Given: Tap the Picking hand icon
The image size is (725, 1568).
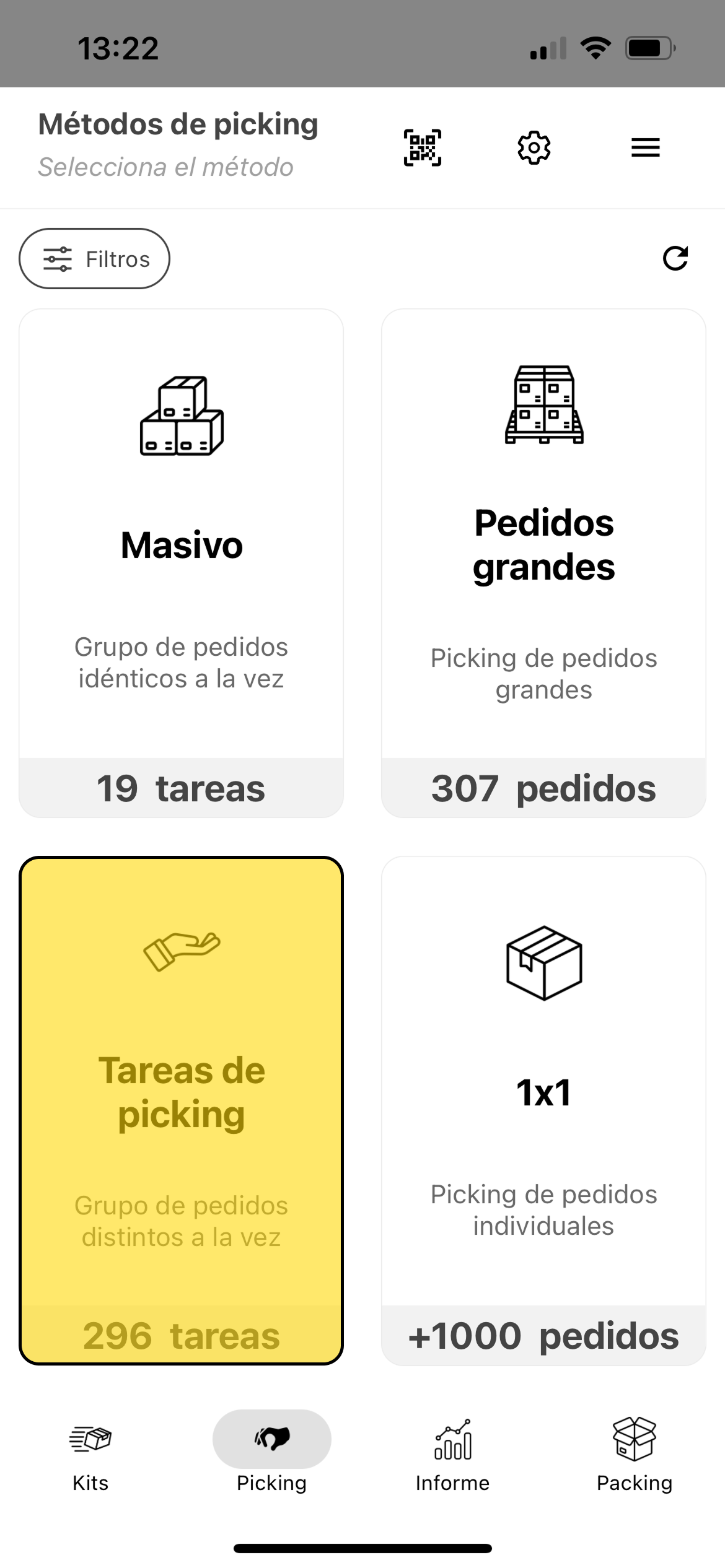Looking at the screenshot, I should [x=271, y=1439].
